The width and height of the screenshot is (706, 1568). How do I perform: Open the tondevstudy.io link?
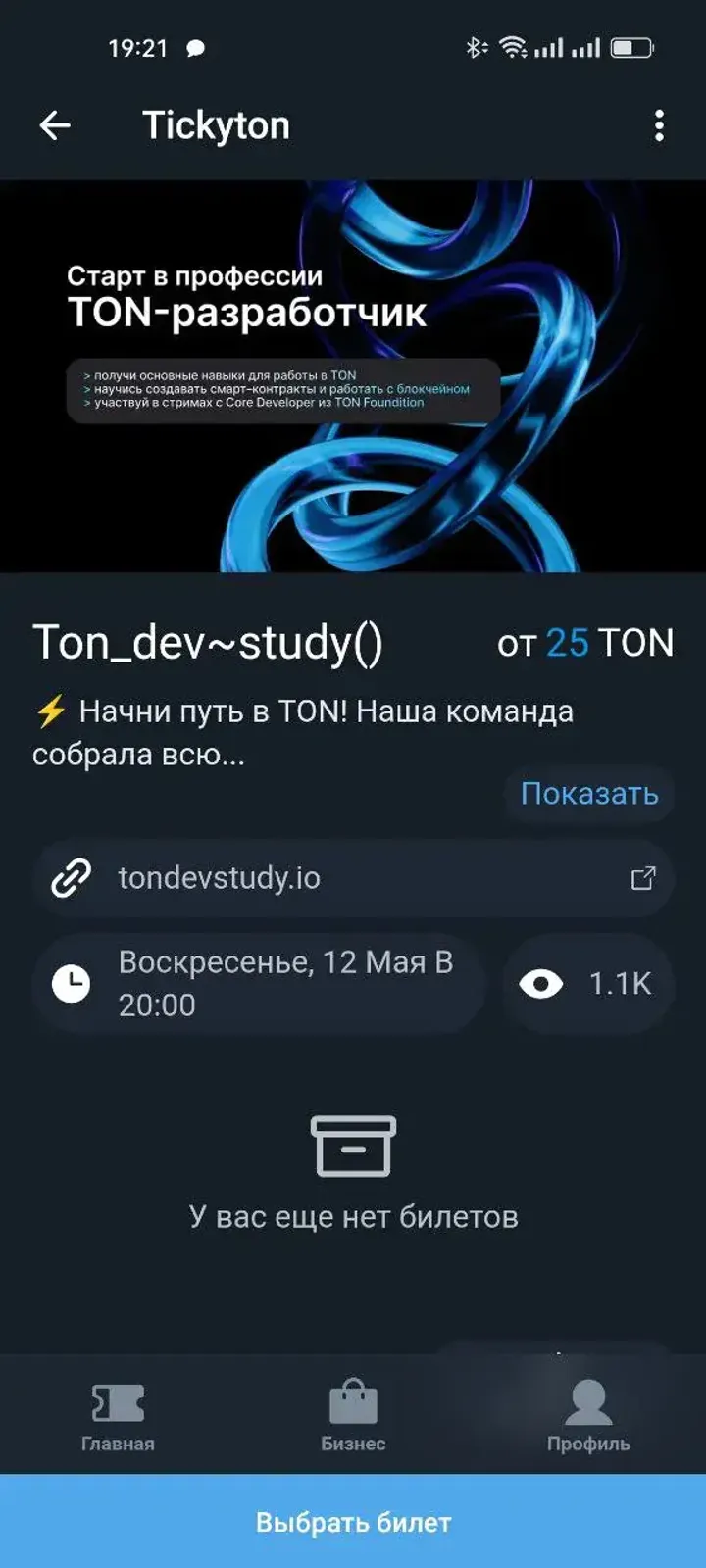pyautogui.click(x=220, y=879)
